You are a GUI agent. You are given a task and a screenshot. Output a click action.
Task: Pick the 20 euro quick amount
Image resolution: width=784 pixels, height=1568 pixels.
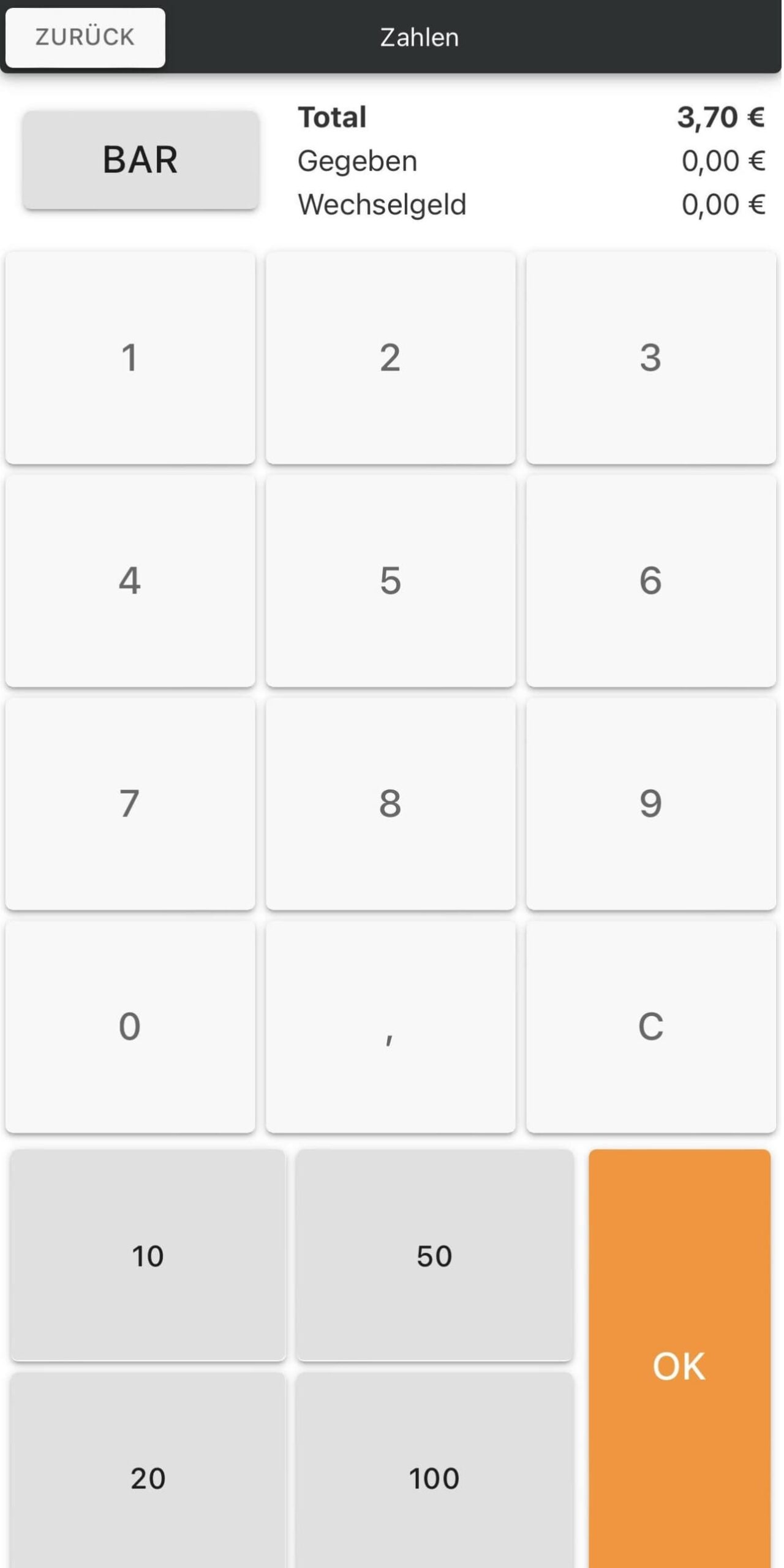click(148, 1477)
